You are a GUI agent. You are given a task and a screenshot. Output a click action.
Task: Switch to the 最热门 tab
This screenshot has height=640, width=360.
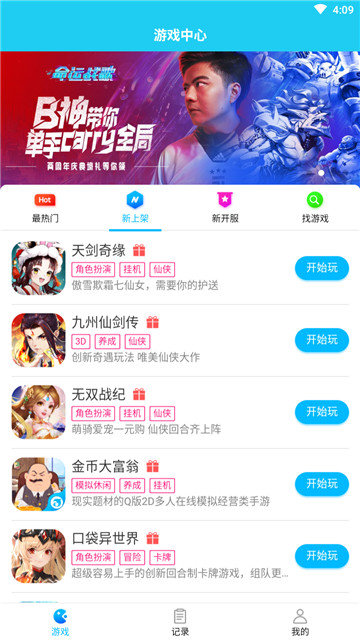(x=45, y=208)
